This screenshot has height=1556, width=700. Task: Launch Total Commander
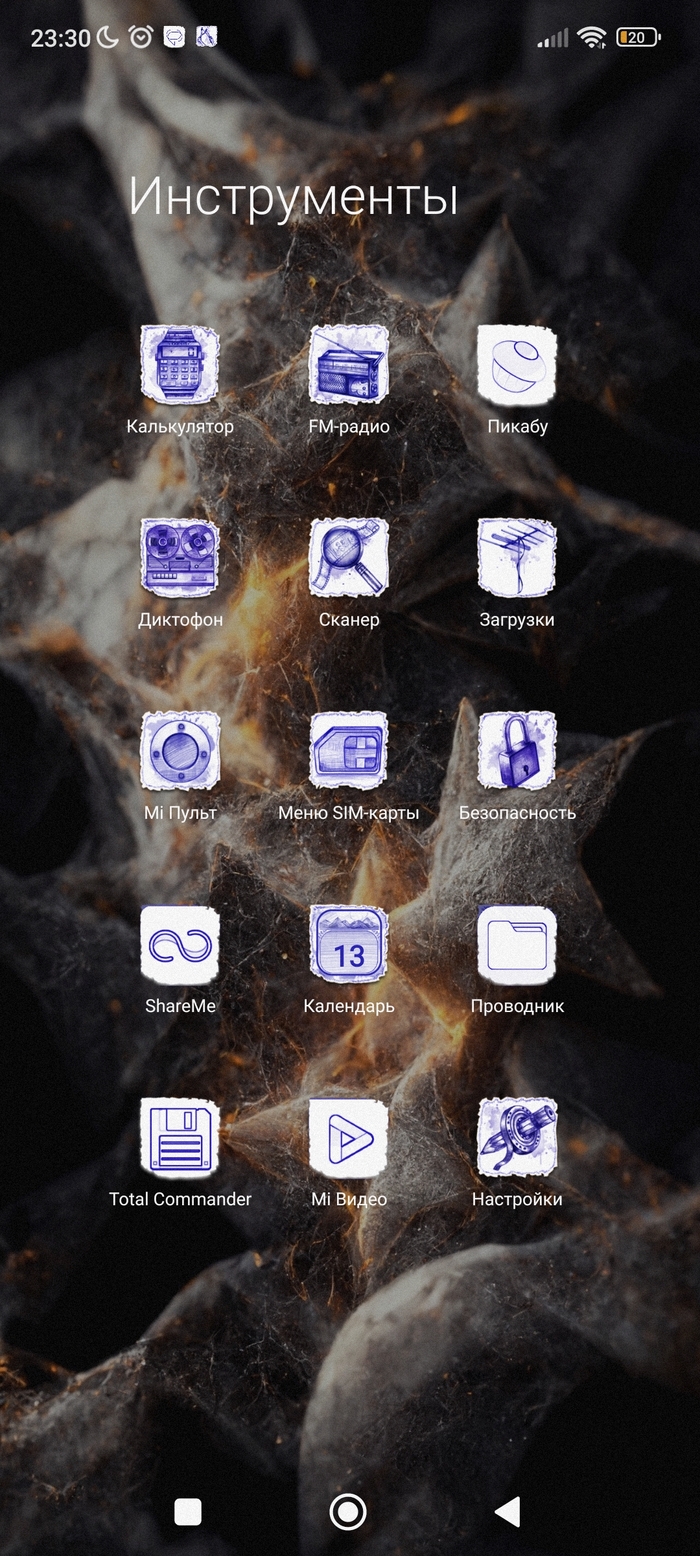(180, 1137)
